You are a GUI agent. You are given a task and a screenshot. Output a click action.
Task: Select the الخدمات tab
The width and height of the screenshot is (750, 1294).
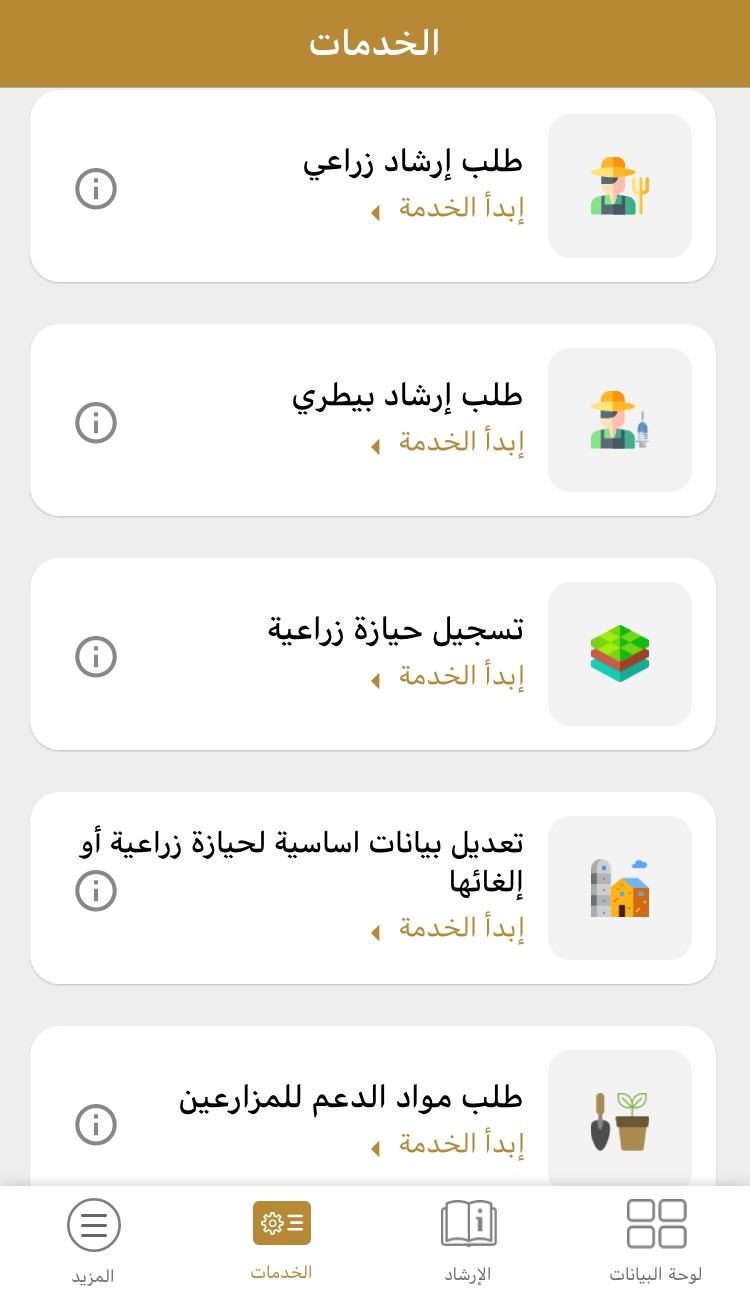[281, 1240]
